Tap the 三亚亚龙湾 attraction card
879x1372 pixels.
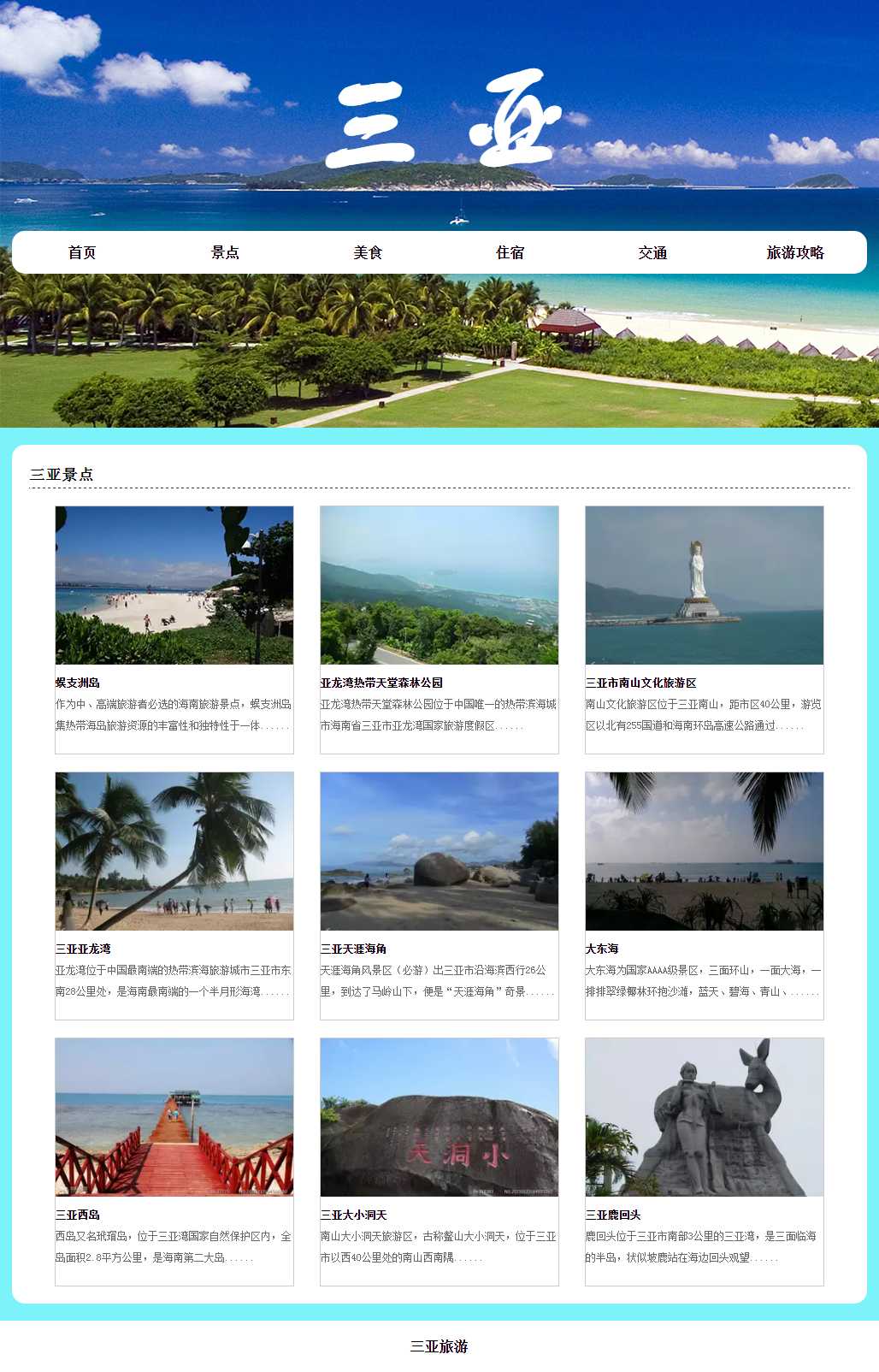pyautogui.click(x=174, y=852)
